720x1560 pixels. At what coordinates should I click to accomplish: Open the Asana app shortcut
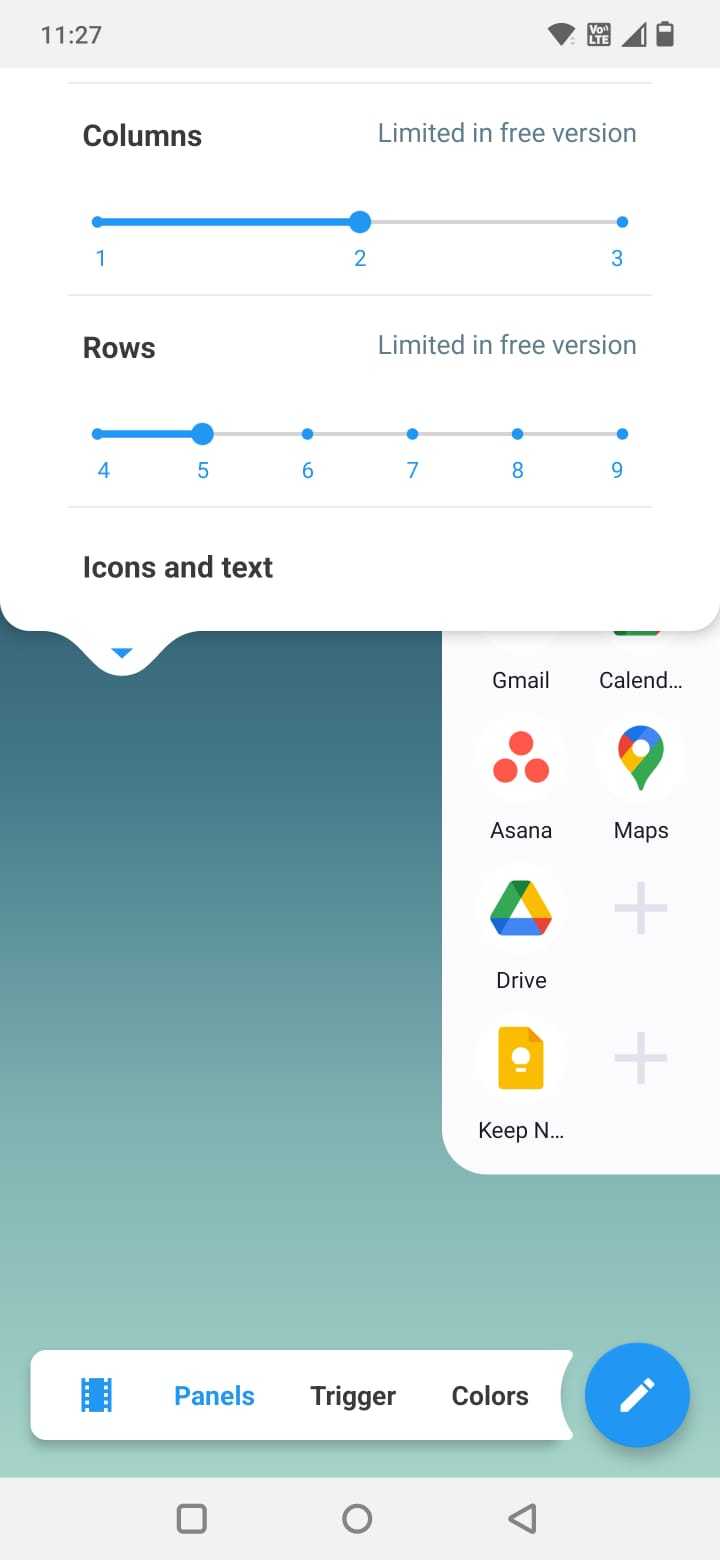pyautogui.click(x=521, y=768)
